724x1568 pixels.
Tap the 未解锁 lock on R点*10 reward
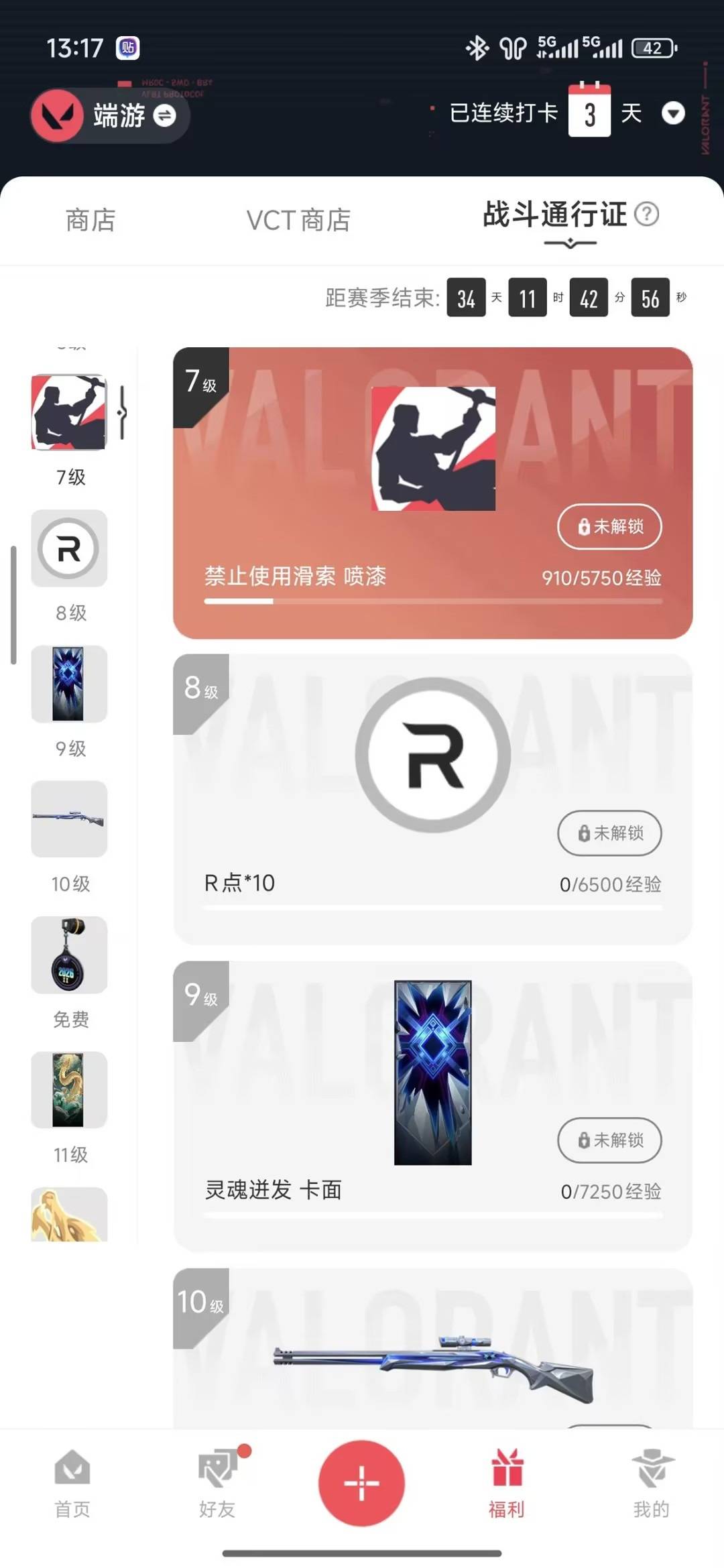click(x=609, y=833)
